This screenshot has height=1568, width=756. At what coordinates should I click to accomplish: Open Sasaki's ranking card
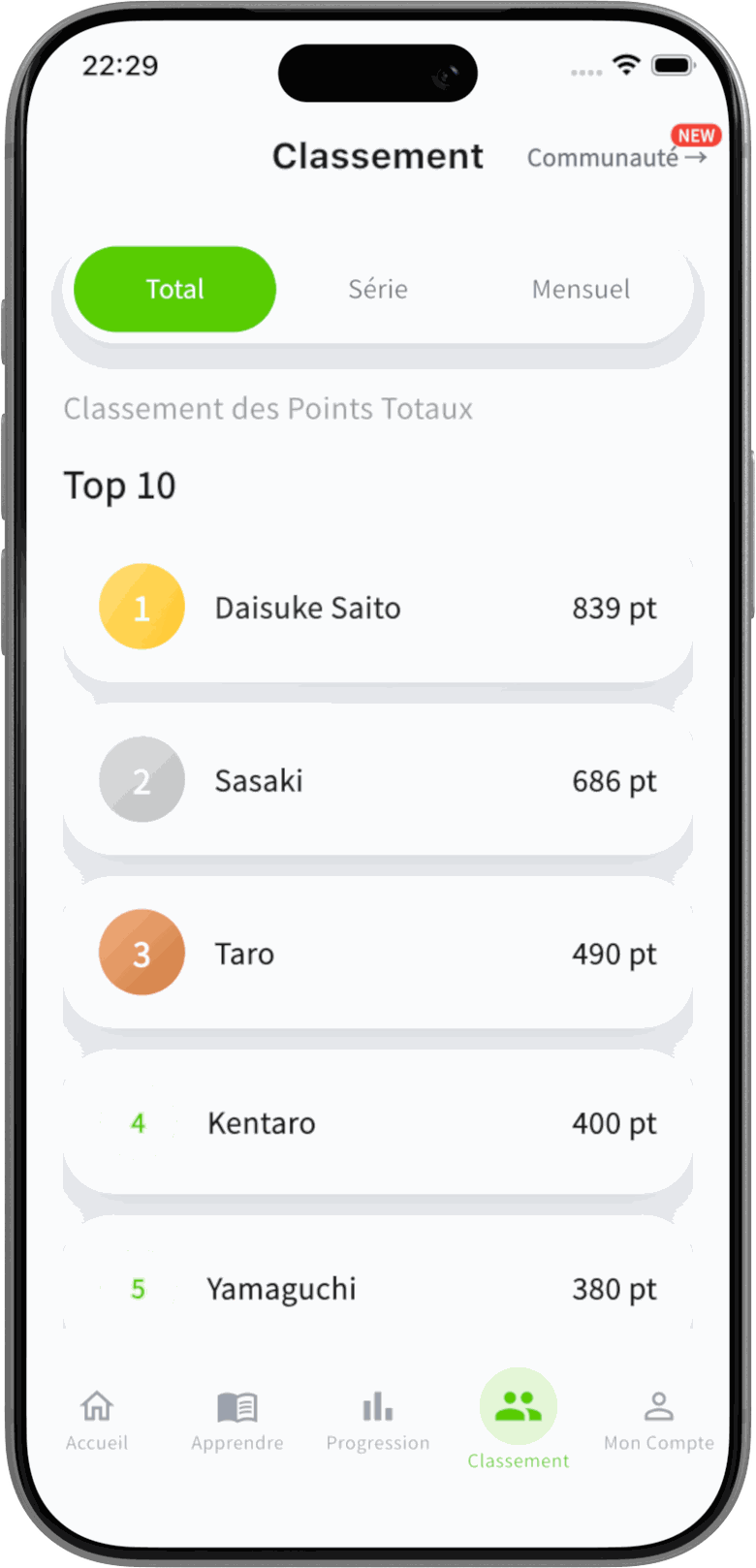378,781
